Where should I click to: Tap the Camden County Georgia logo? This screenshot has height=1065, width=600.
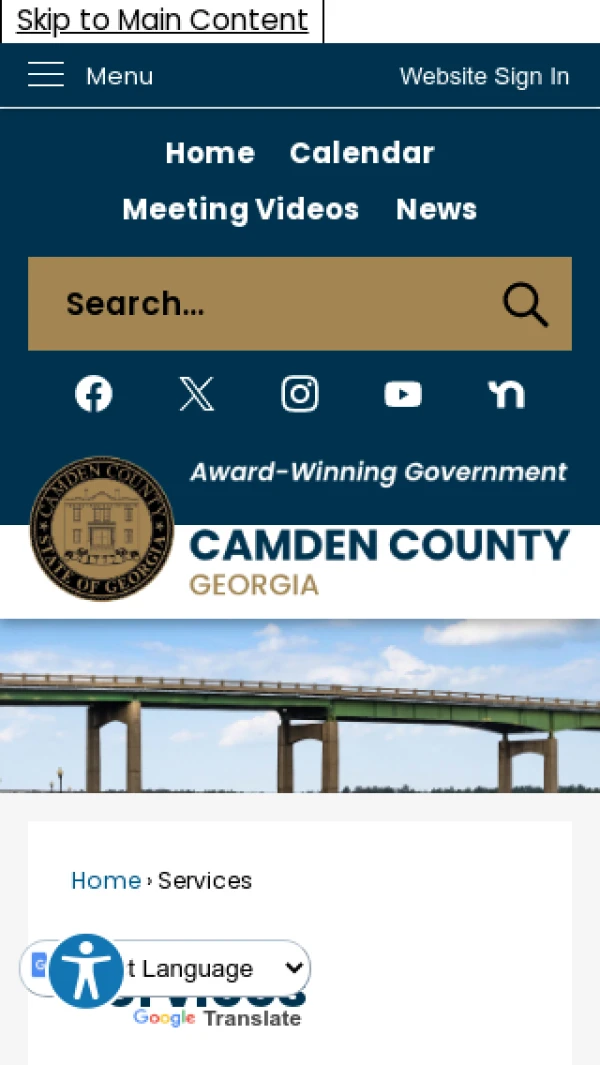click(x=300, y=545)
